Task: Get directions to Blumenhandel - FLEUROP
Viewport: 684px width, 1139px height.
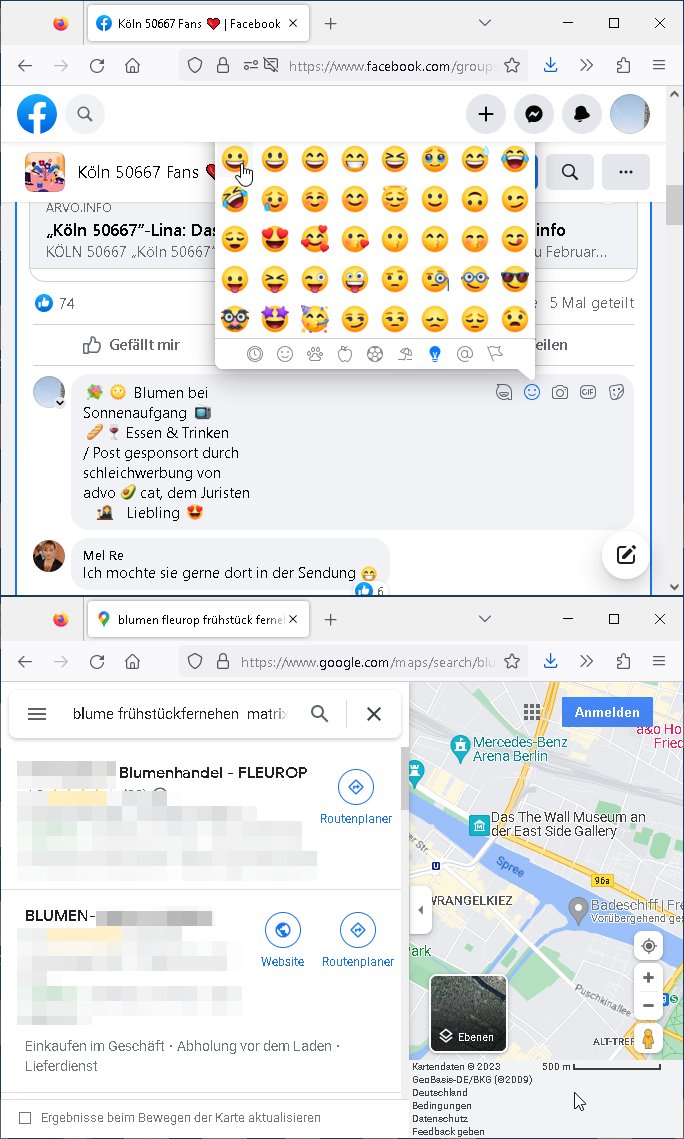Action: click(x=356, y=798)
